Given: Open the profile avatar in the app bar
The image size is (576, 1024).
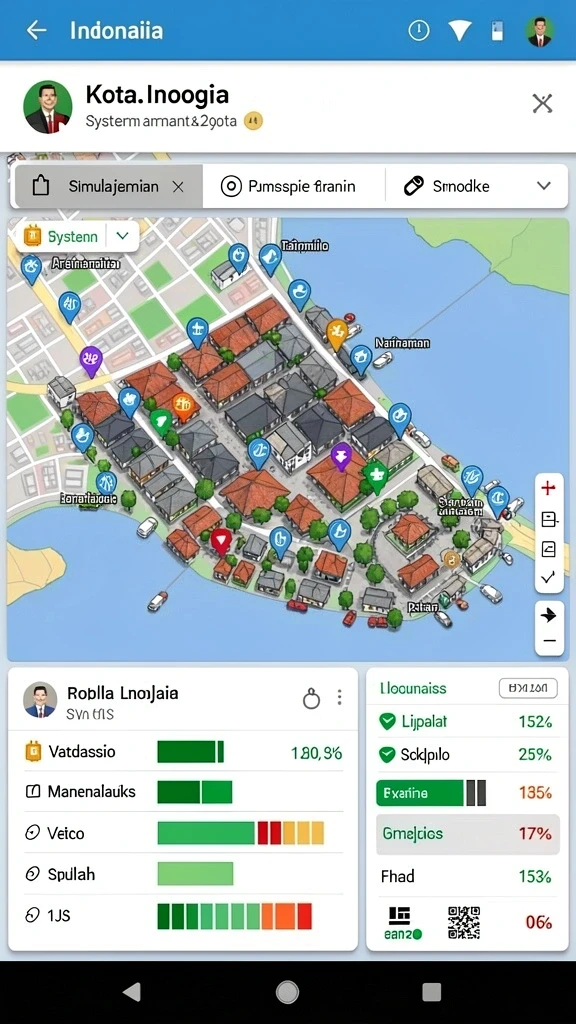Looking at the screenshot, I should tap(540, 31).
